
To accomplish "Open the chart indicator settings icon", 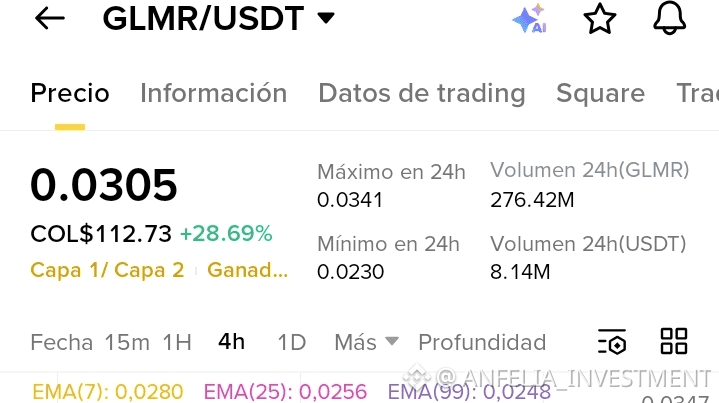I will point(611,342).
